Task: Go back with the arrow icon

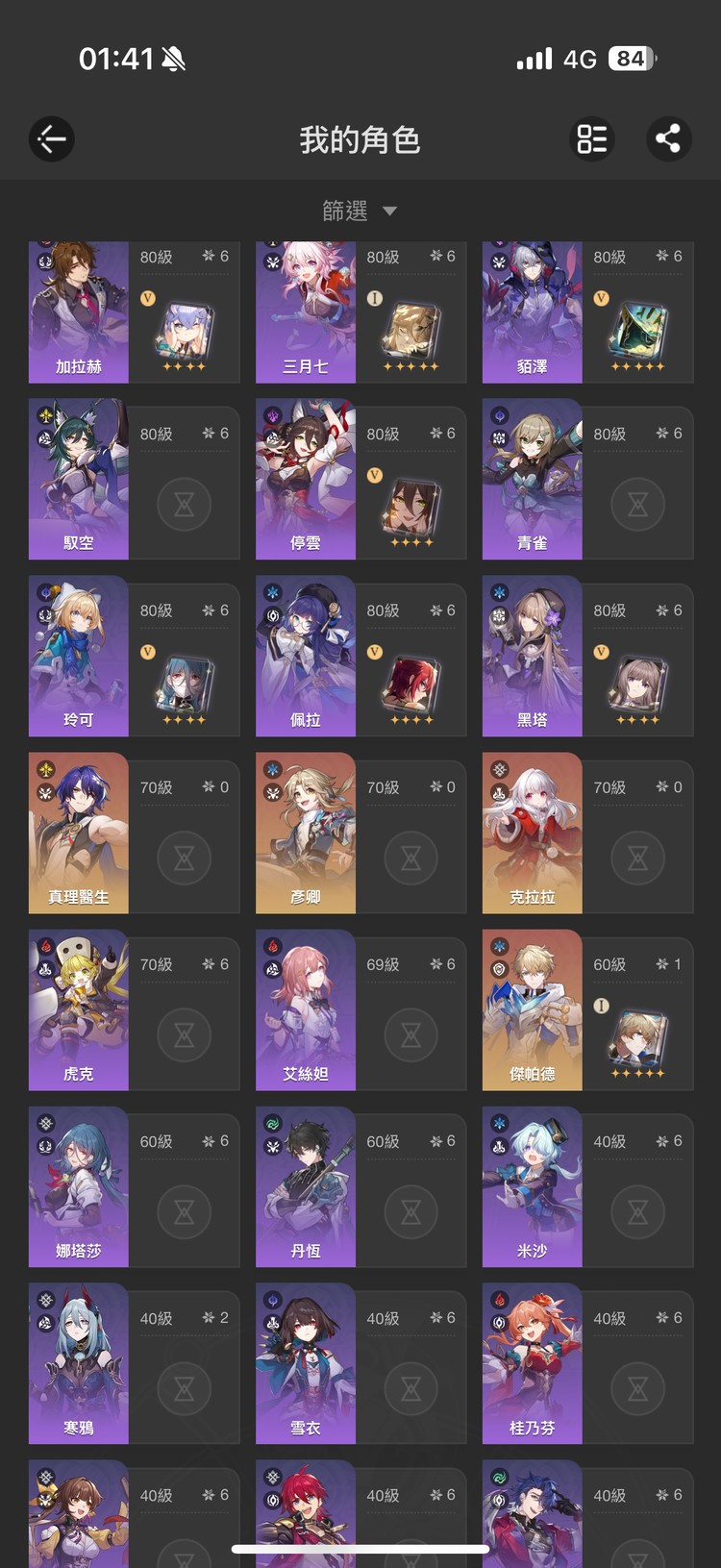Action: coord(52,139)
